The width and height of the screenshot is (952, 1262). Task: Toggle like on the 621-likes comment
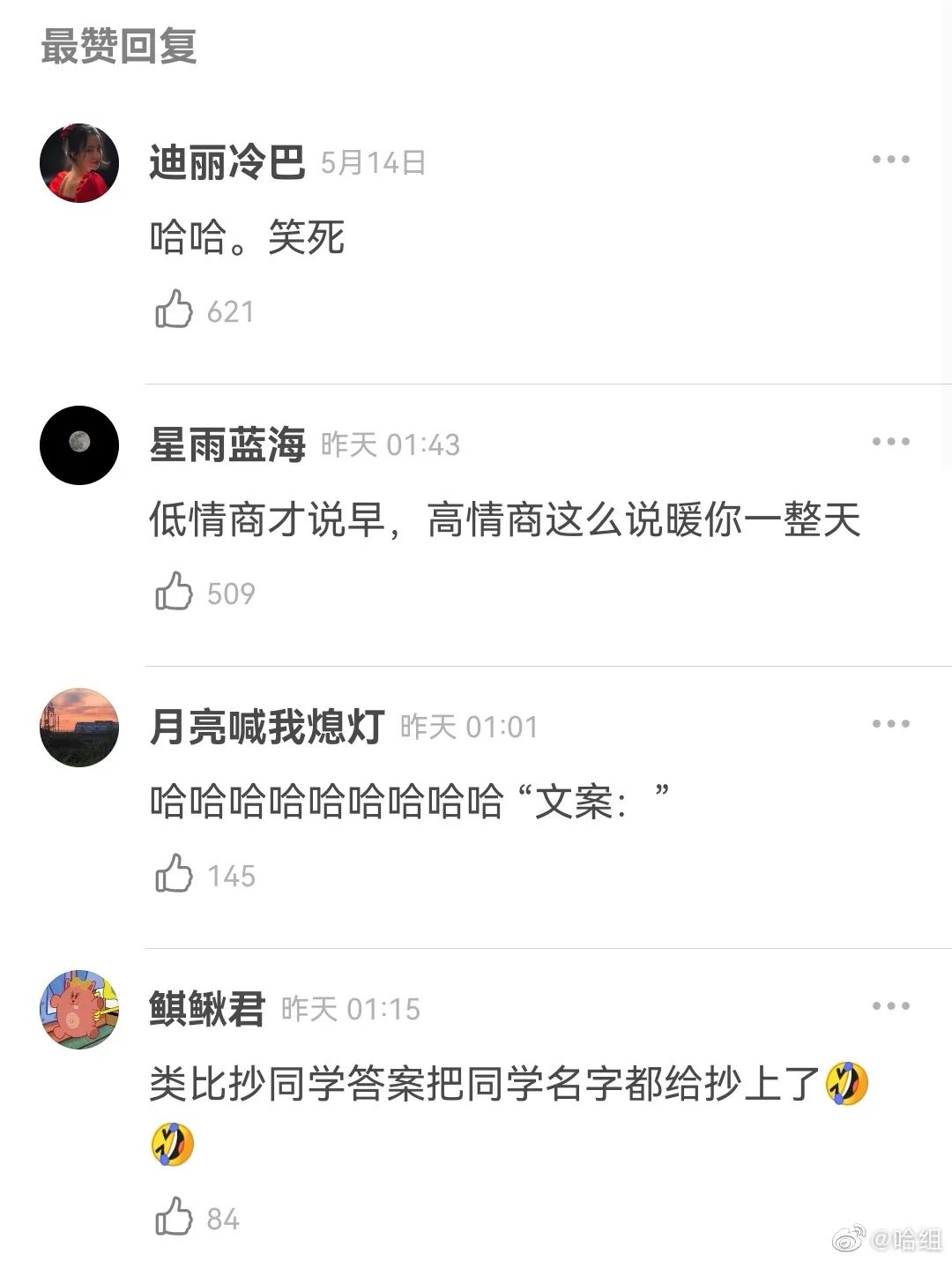175,311
